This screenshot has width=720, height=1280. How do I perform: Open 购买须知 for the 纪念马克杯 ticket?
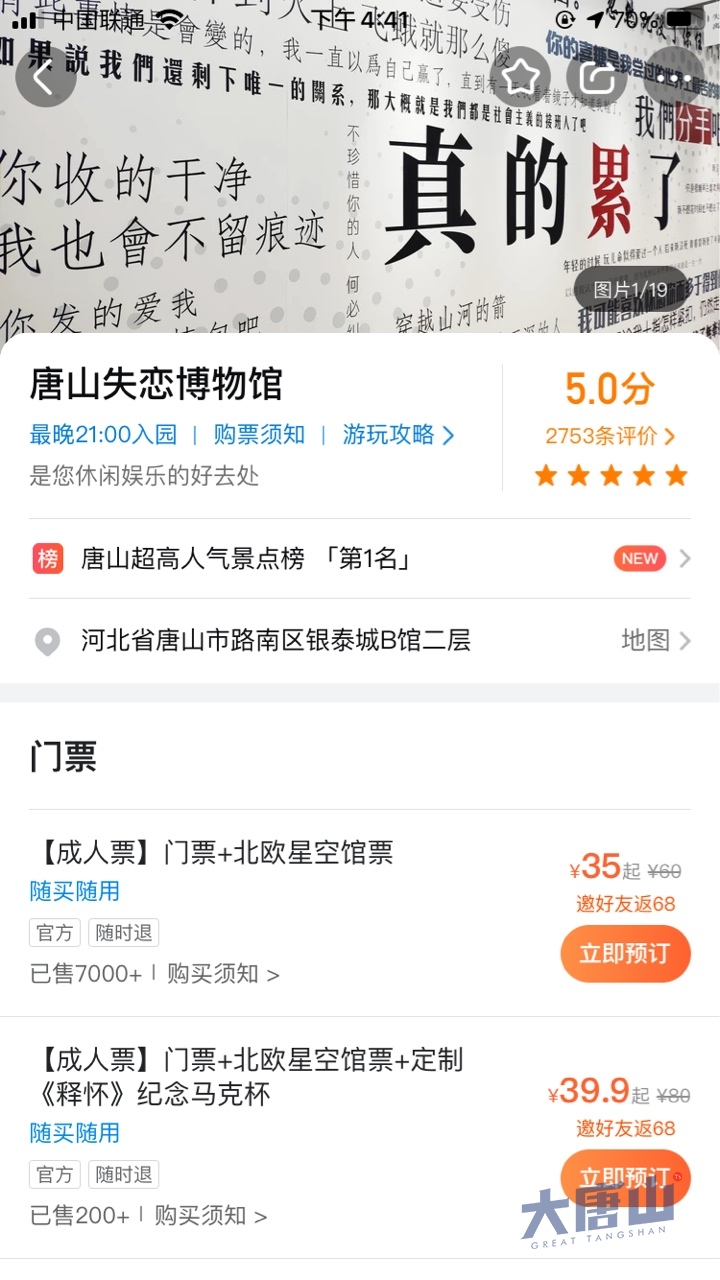210,1215
